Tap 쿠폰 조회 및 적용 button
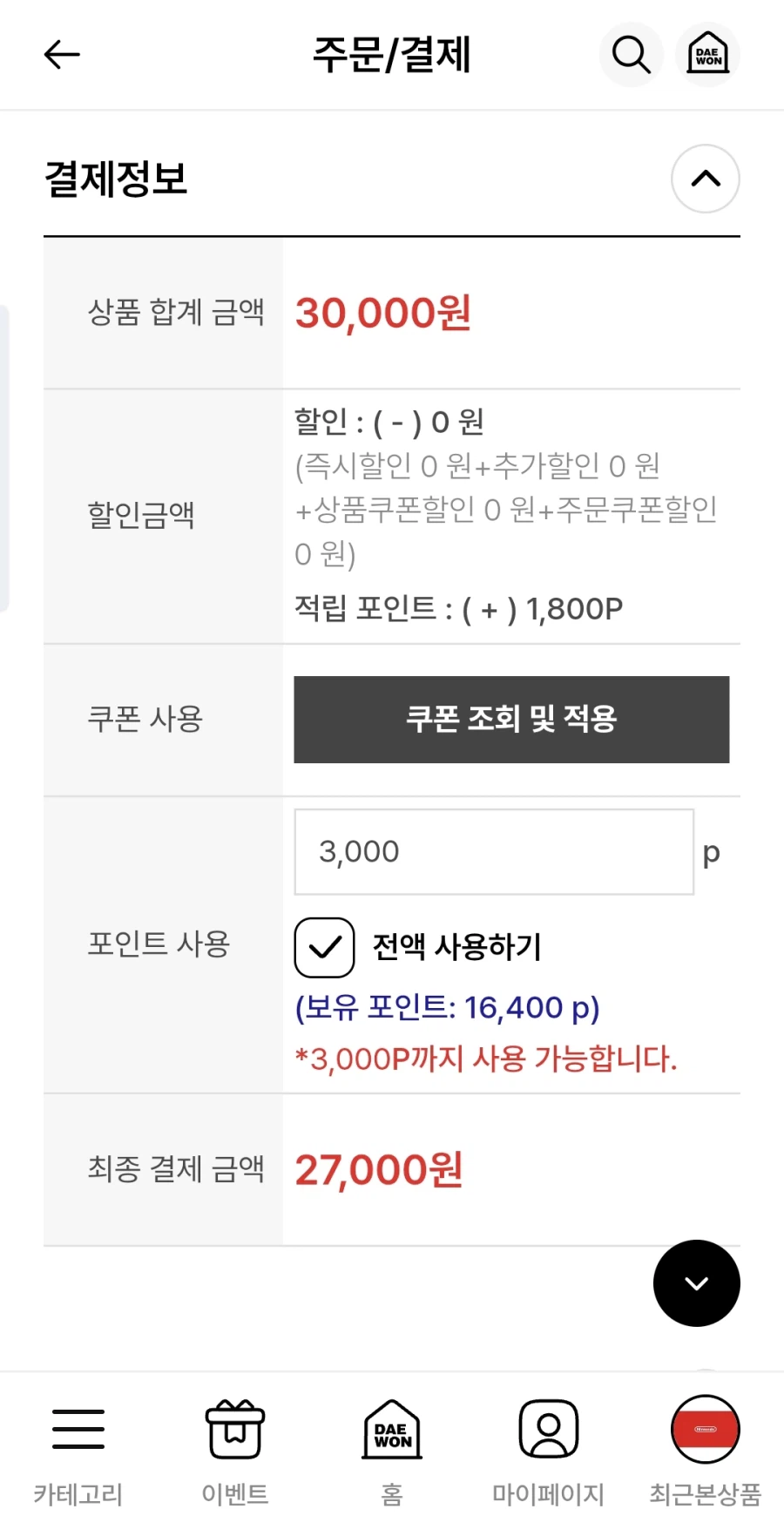784x1536 pixels. (x=511, y=719)
